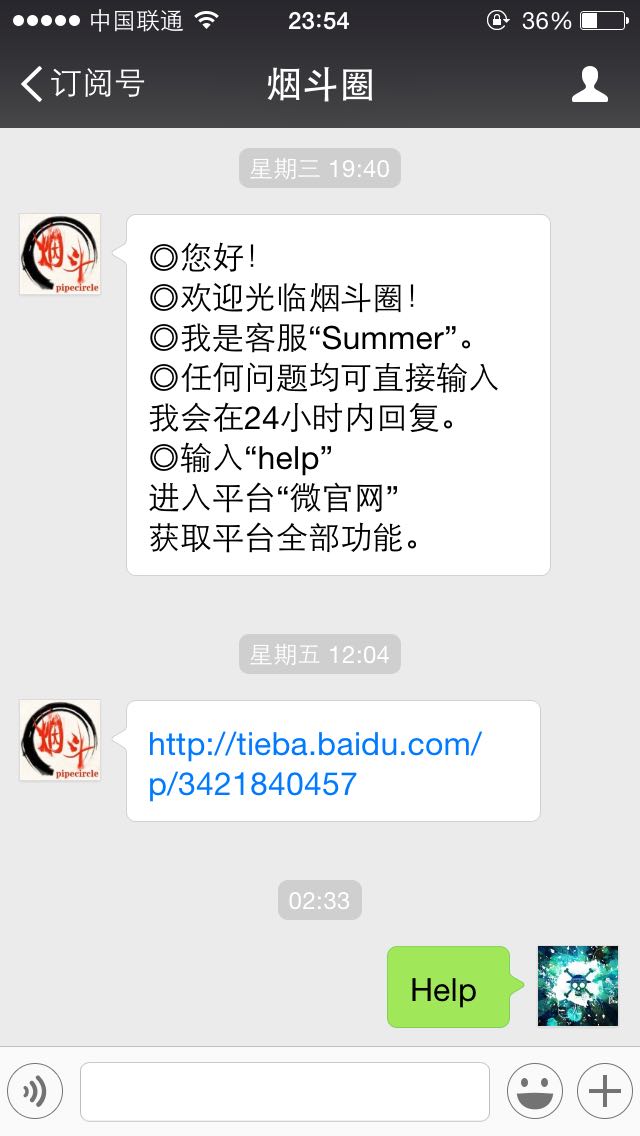Open the plus attachment menu
The width and height of the screenshot is (640, 1136).
(x=604, y=1091)
